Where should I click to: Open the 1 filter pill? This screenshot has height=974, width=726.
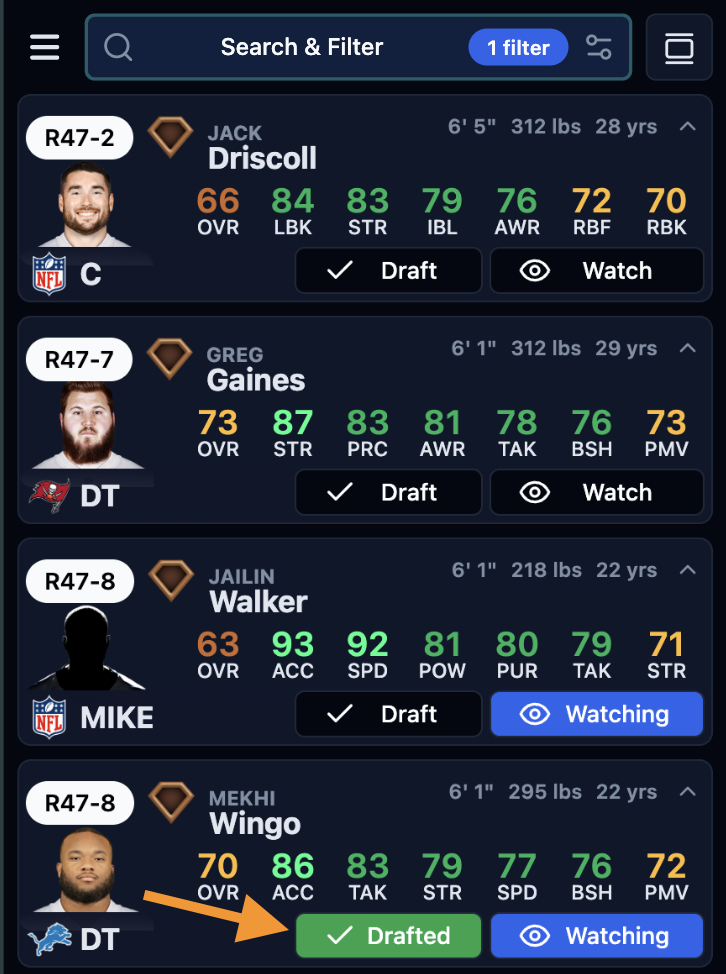click(x=518, y=47)
